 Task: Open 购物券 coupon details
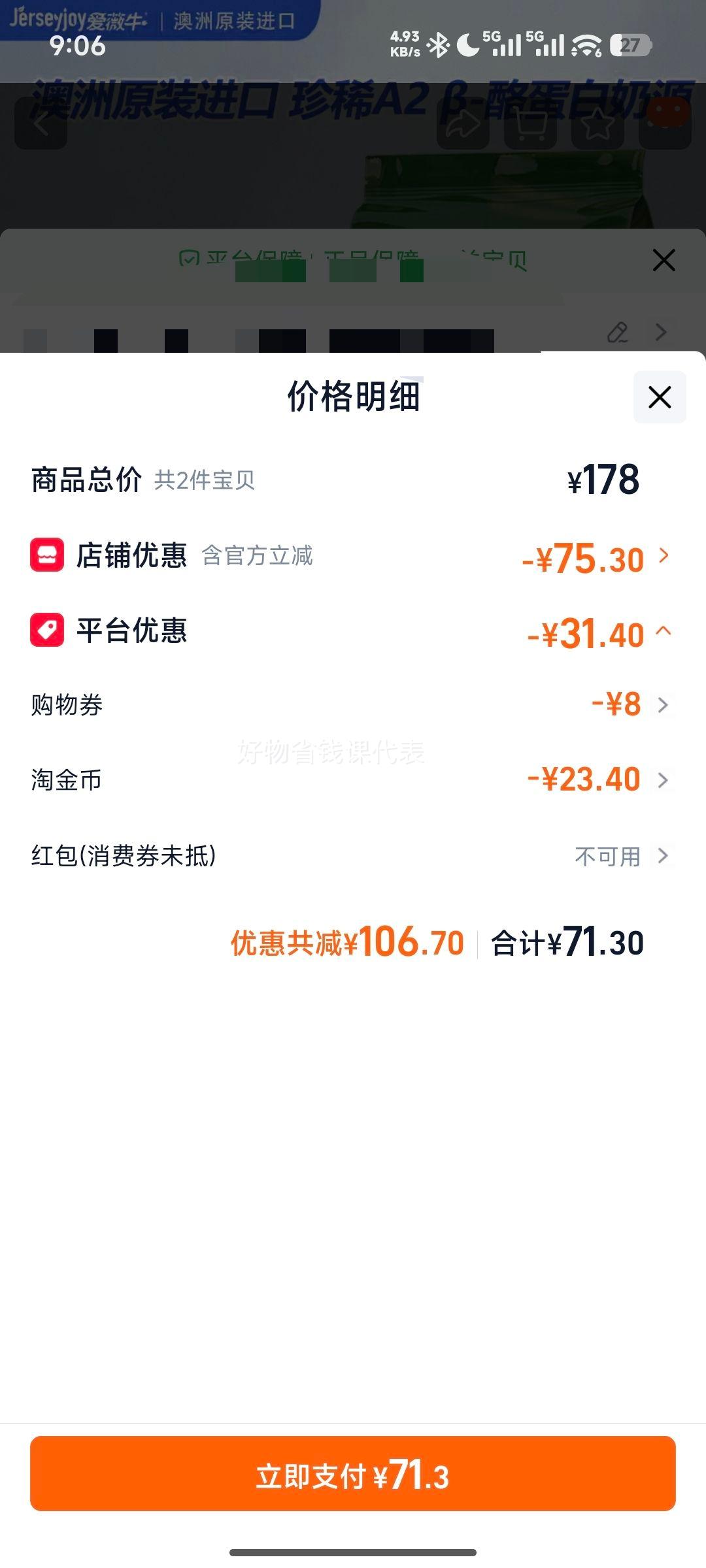pos(664,704)
